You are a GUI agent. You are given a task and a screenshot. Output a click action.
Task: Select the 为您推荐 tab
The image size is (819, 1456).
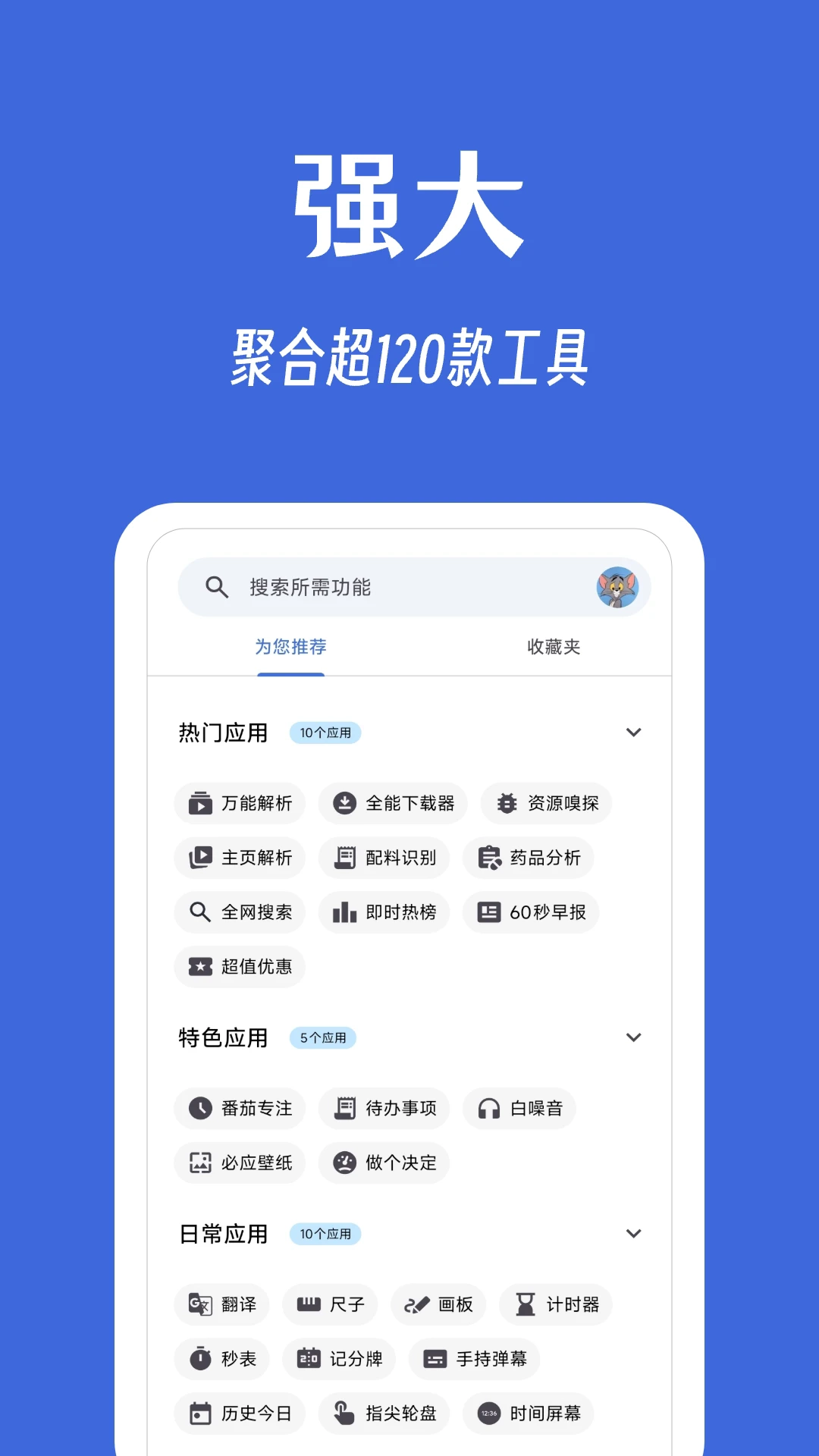290,647
